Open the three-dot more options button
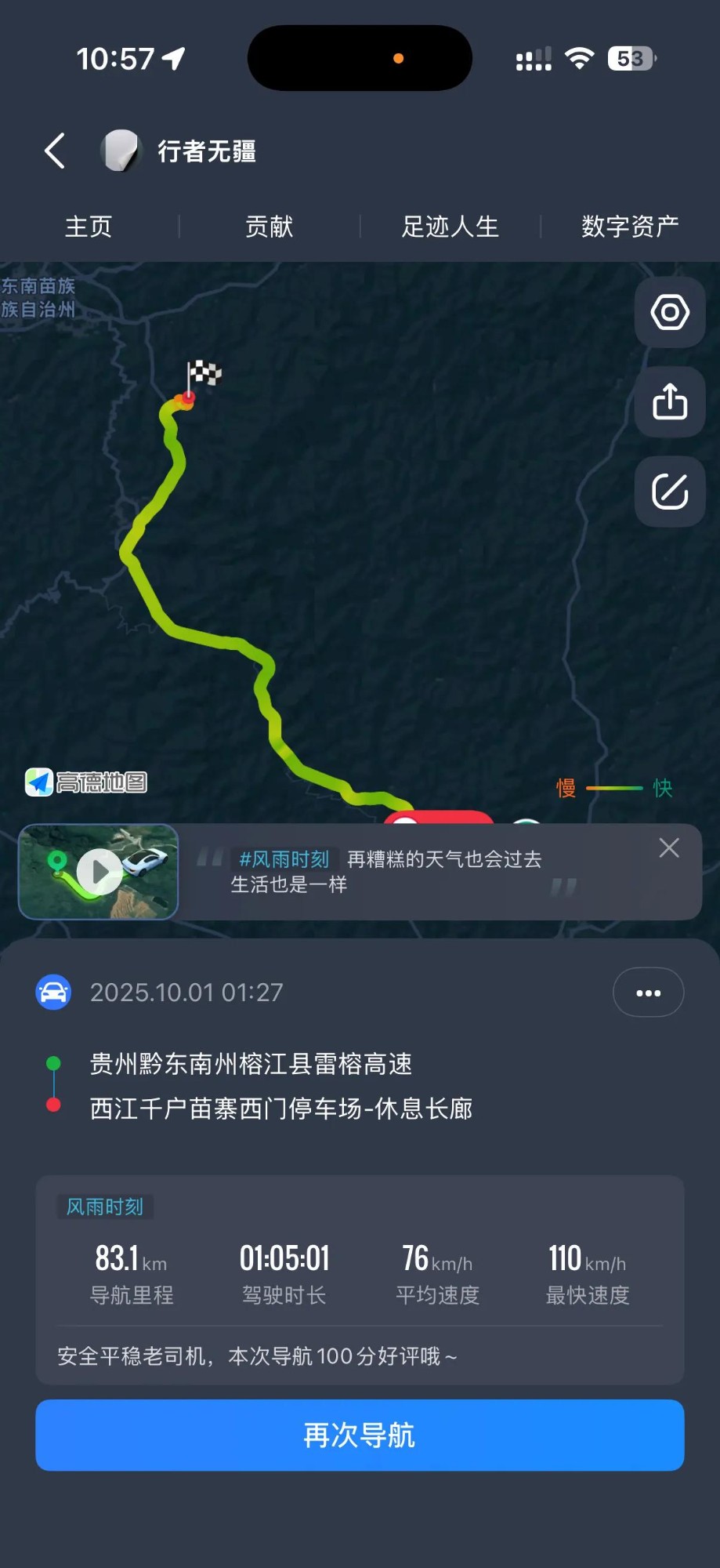Image resolution: width=720 pixels, height=1568 pixels. click(x=648, y=993)
